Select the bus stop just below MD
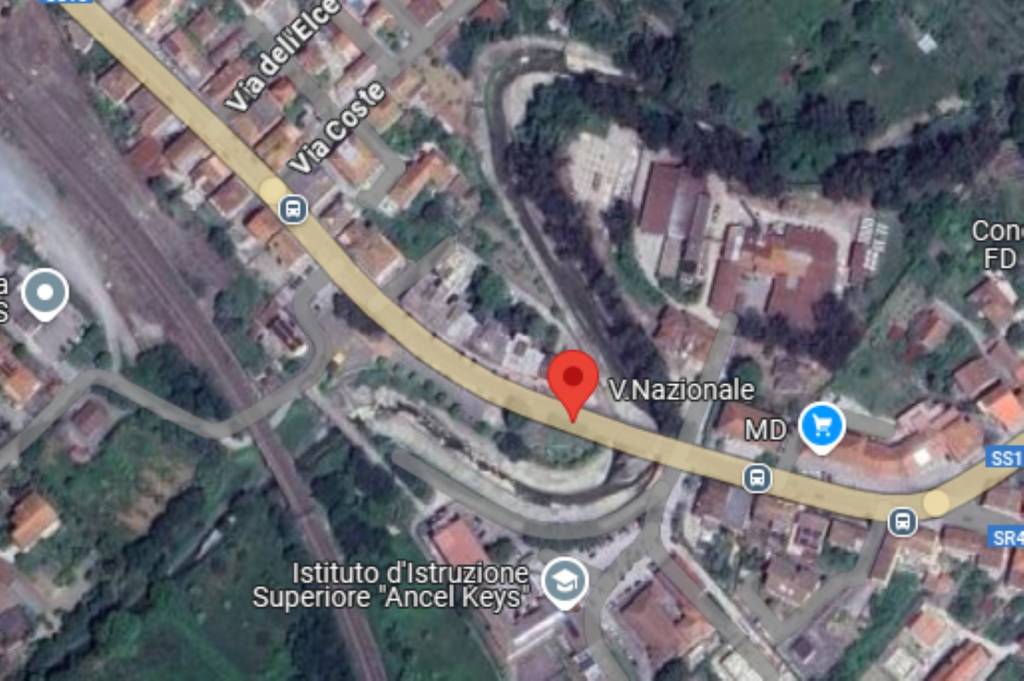The image size is (1024, 681). pos(758,477)
